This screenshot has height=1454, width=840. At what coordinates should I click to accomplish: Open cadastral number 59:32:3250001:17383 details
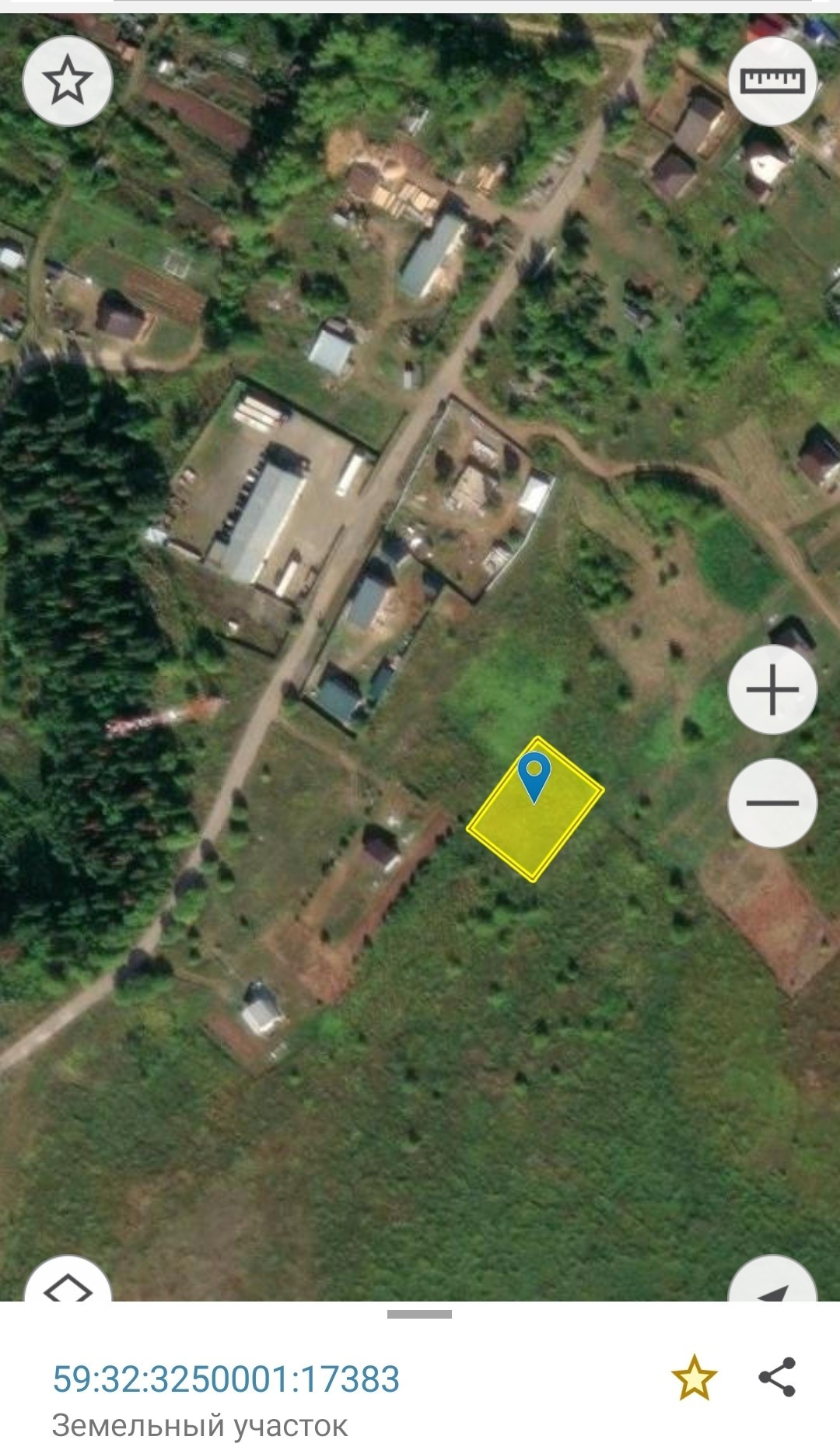tap(226, 1379)
